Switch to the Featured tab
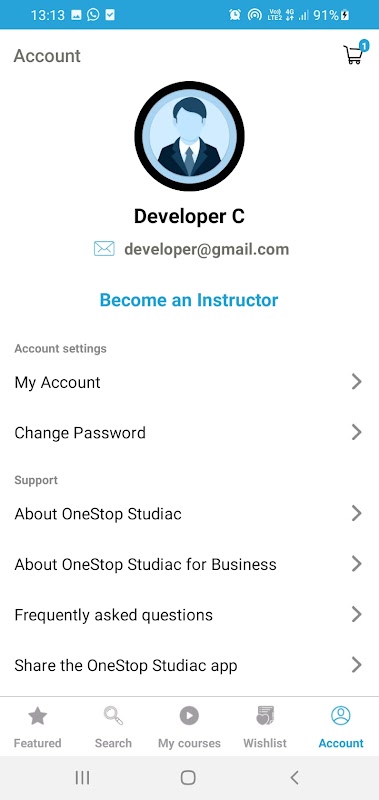The width and height of the screenshot is (379, 800). (x=38, y=727)
